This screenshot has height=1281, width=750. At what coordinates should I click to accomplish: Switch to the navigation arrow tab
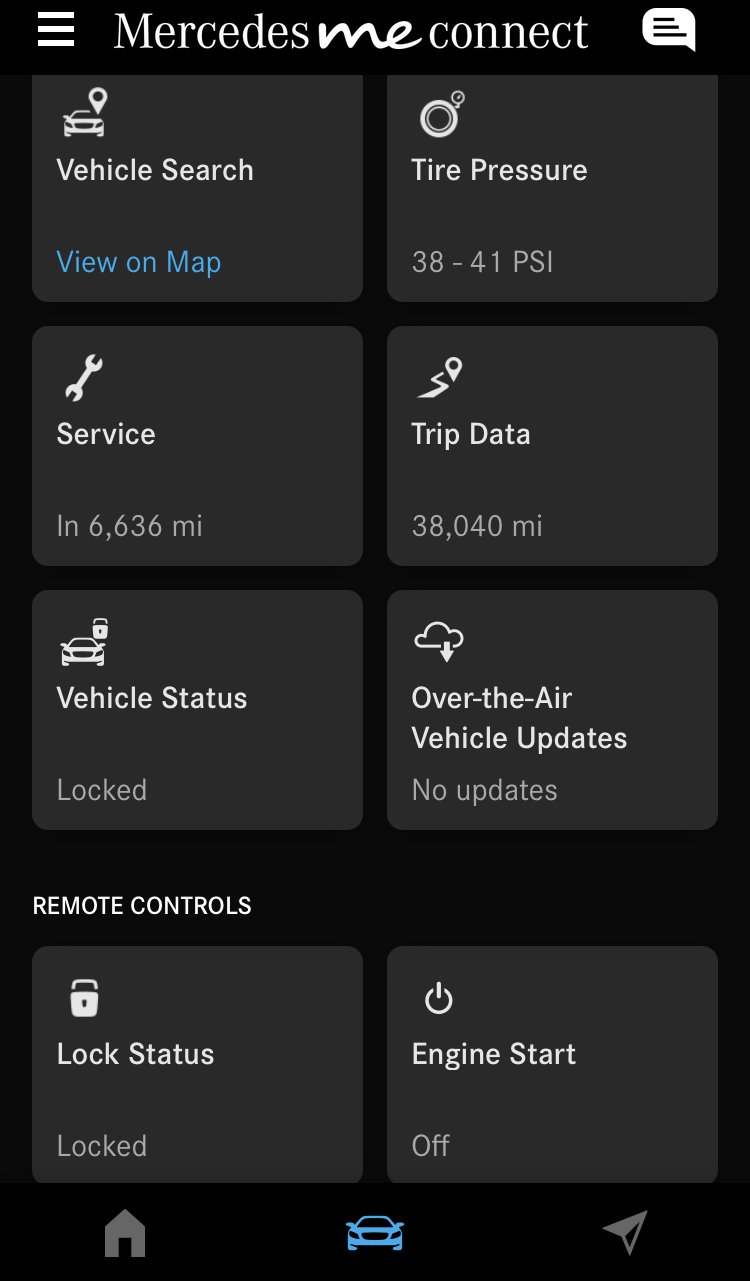(625, 1233)
